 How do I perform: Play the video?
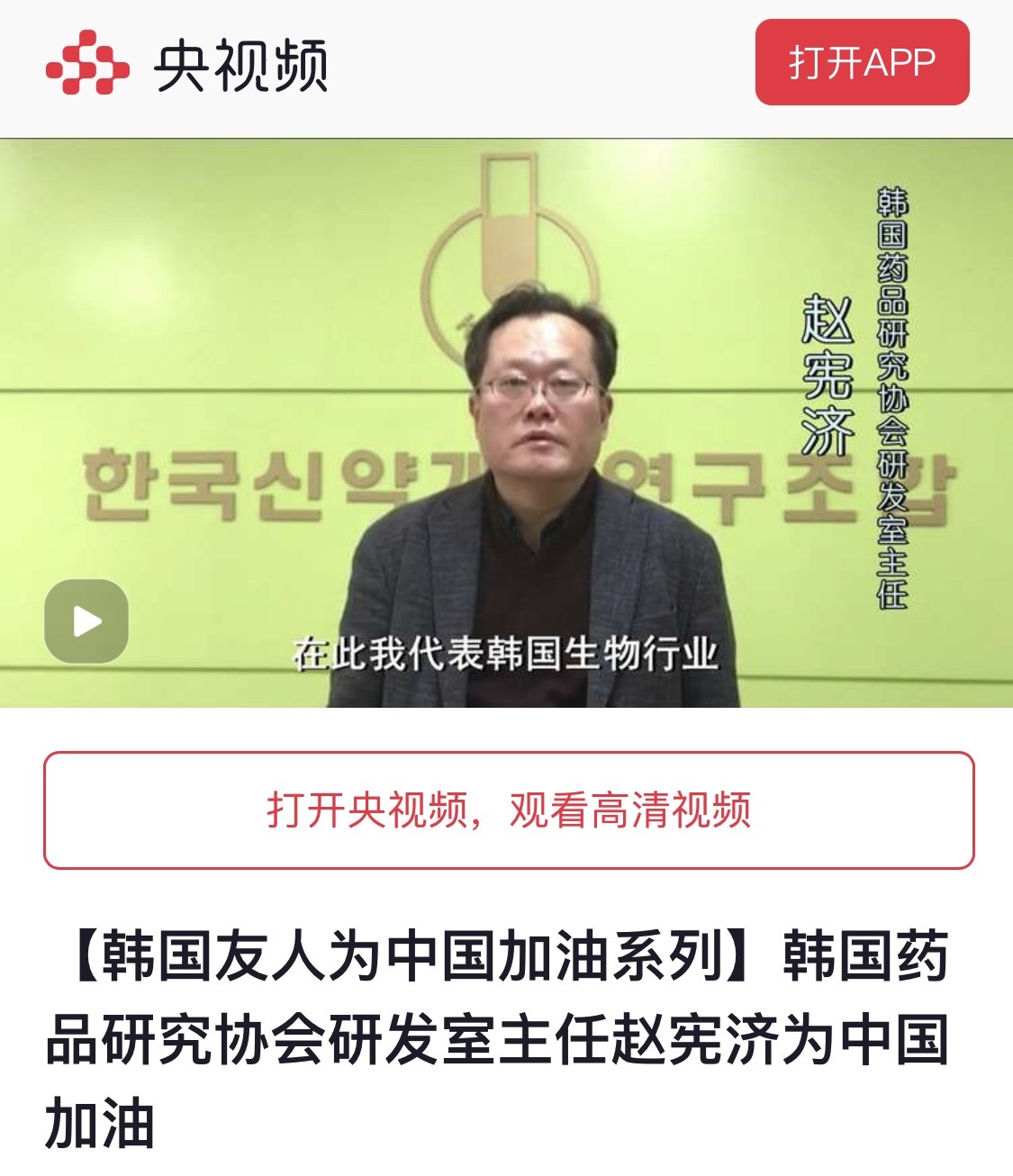pyautogui.click(x=86, y=620)
